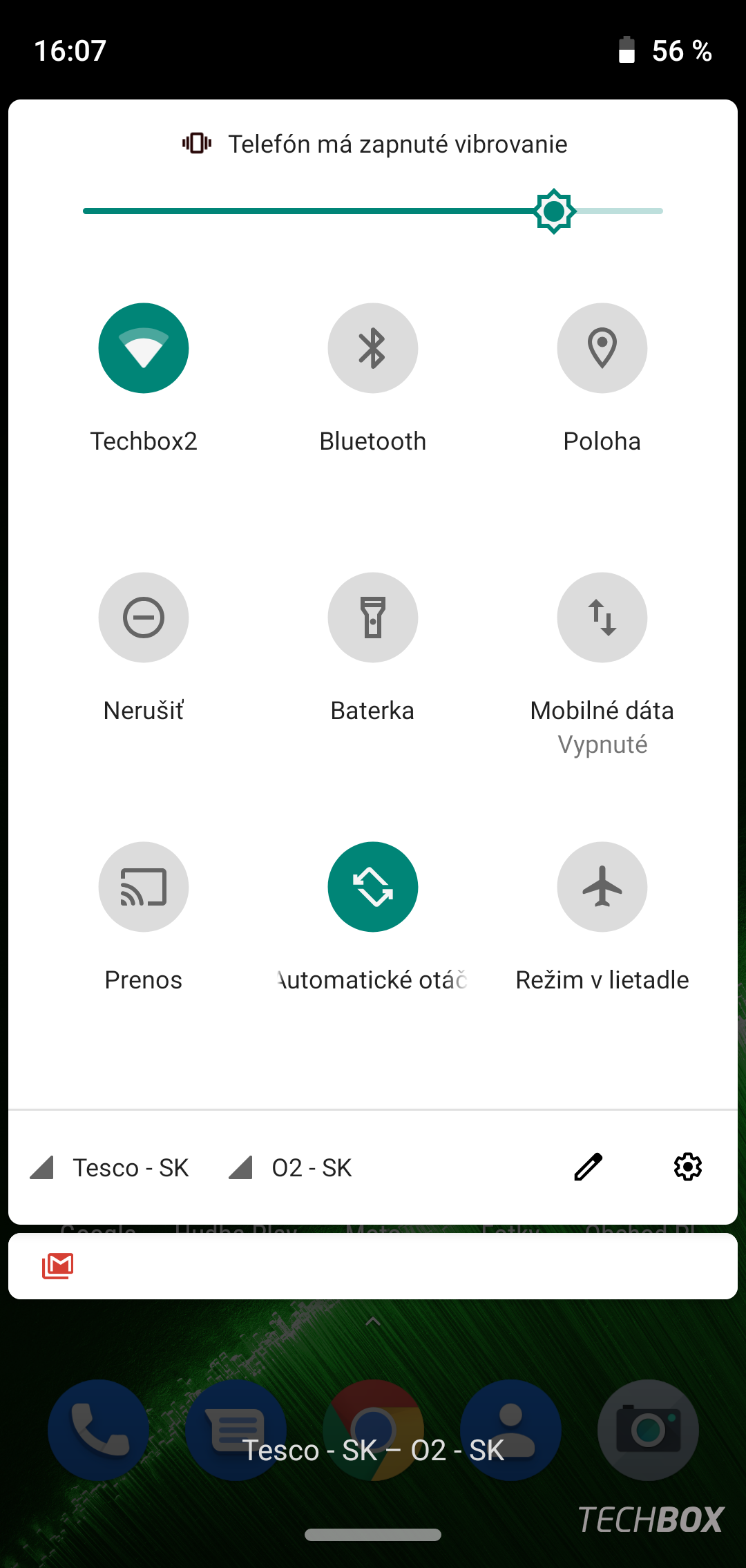Enable Nerušiť do-not-disturb mode

pyautogui.click(x=144, y=618)
